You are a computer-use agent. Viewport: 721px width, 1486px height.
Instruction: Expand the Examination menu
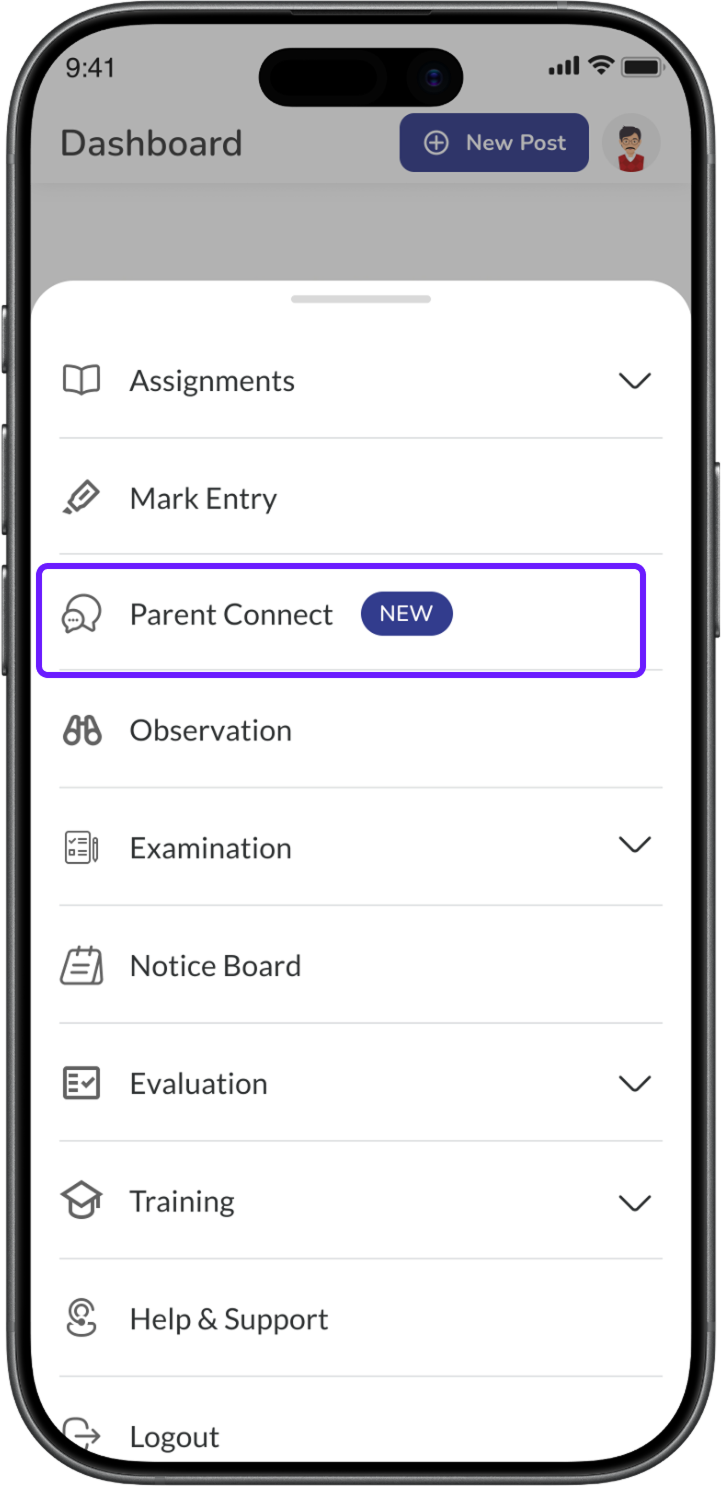pyautogui.click(x=634, y=846)
